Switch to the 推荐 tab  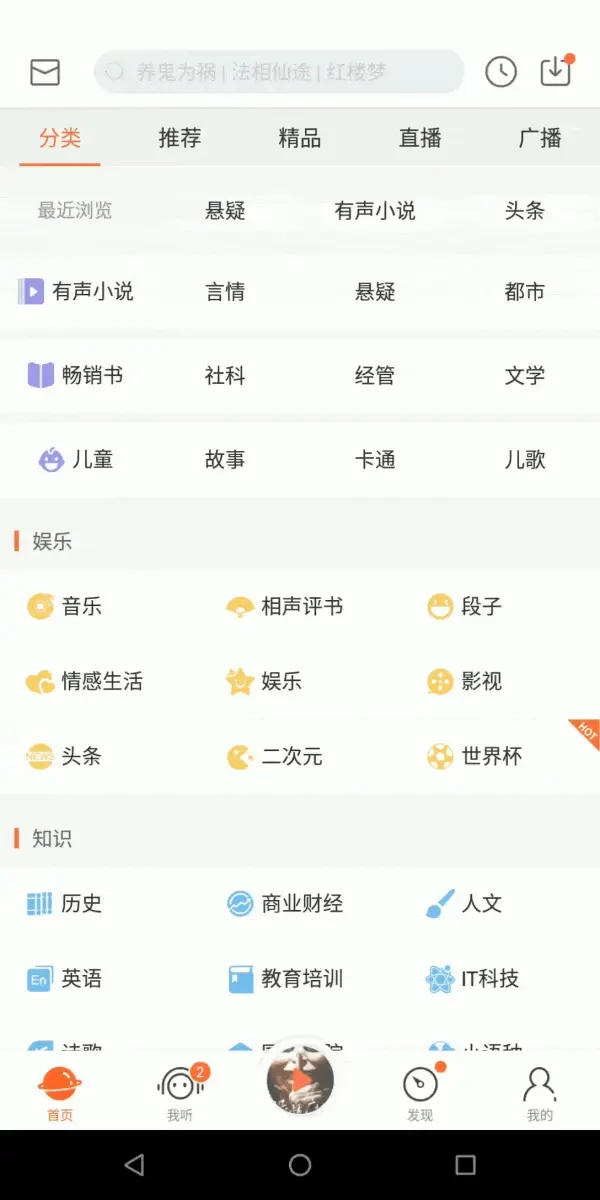(x=180, y=138)
